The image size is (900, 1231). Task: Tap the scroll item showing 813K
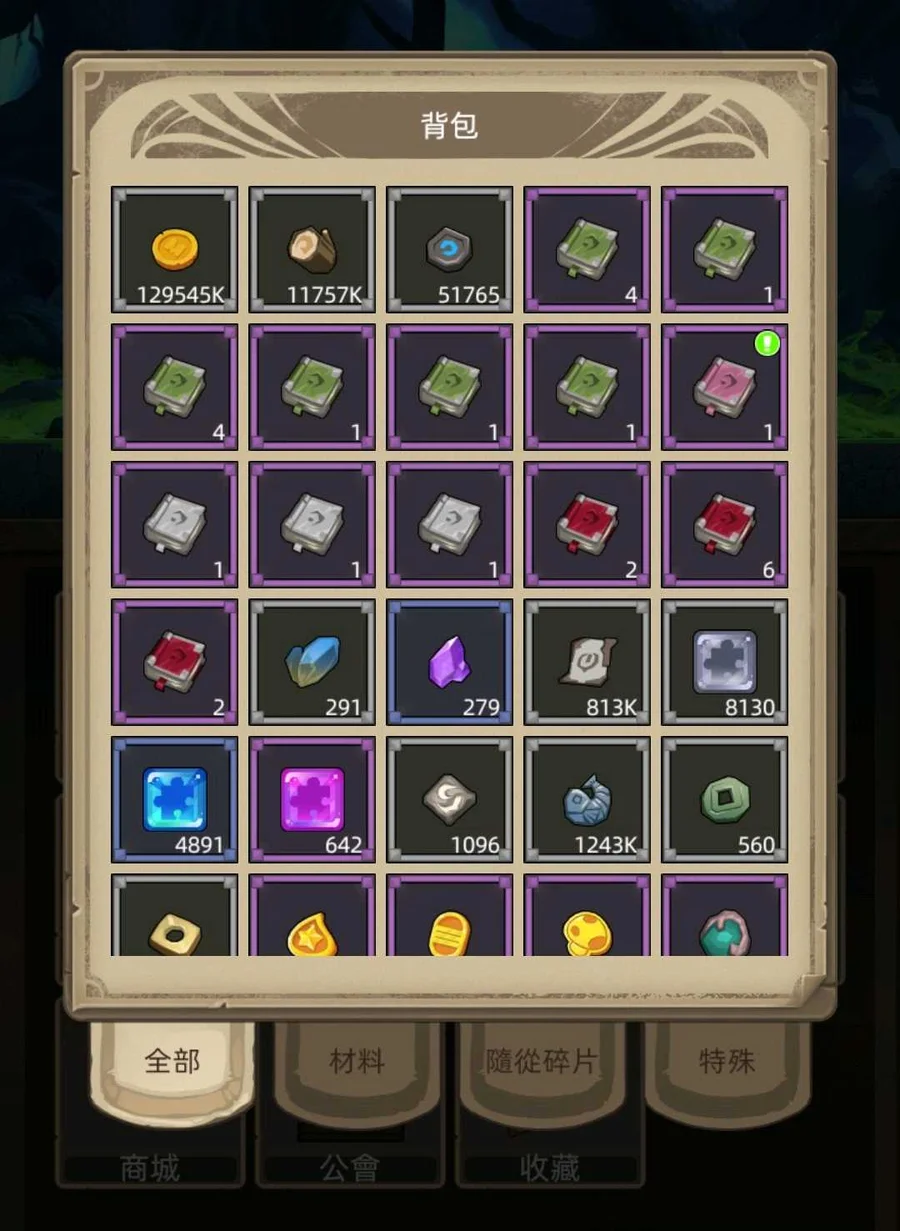[587, 662]
